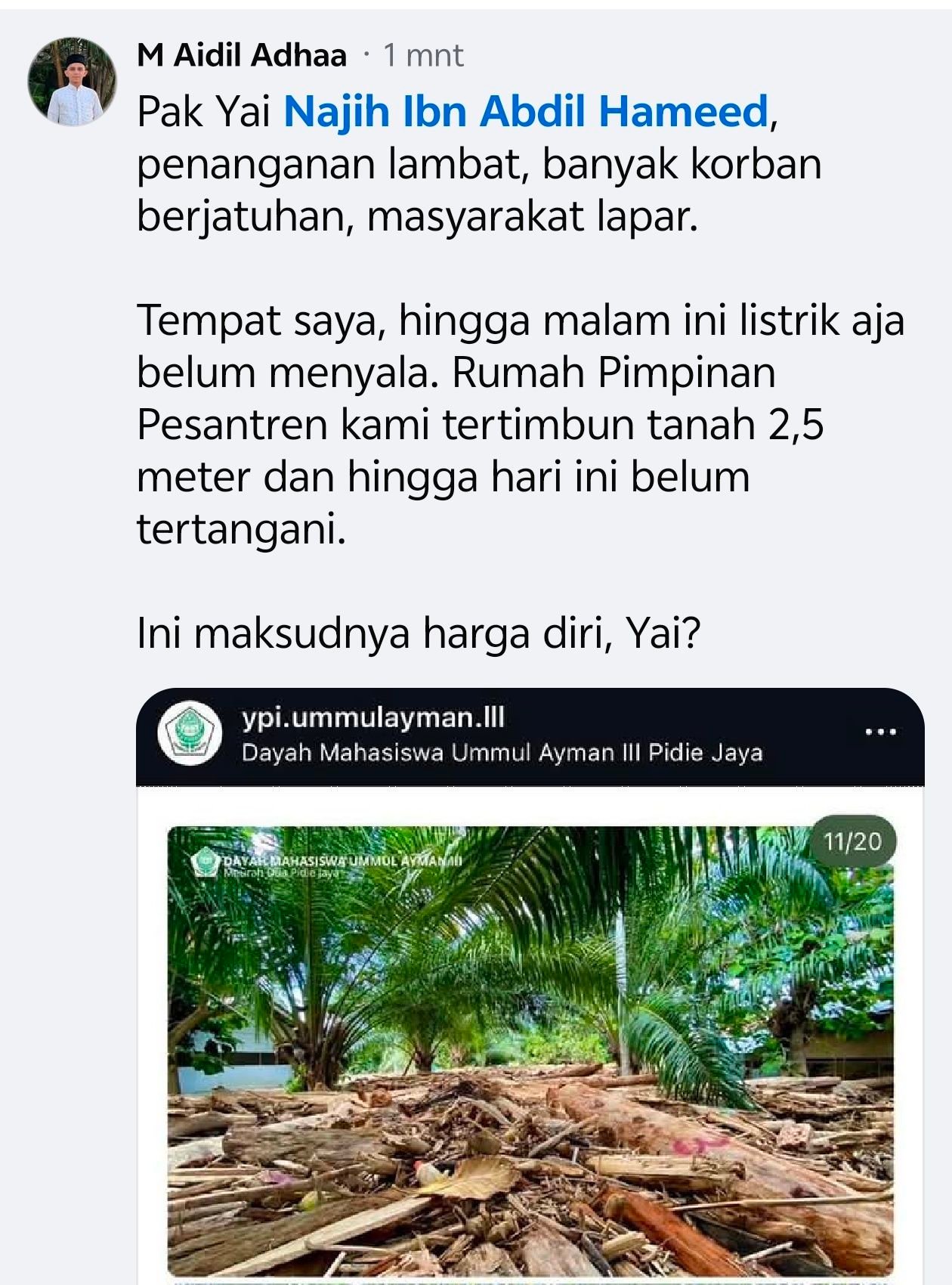Open M Aidil Adhaa's profile picture

click(x=73, y=82)
